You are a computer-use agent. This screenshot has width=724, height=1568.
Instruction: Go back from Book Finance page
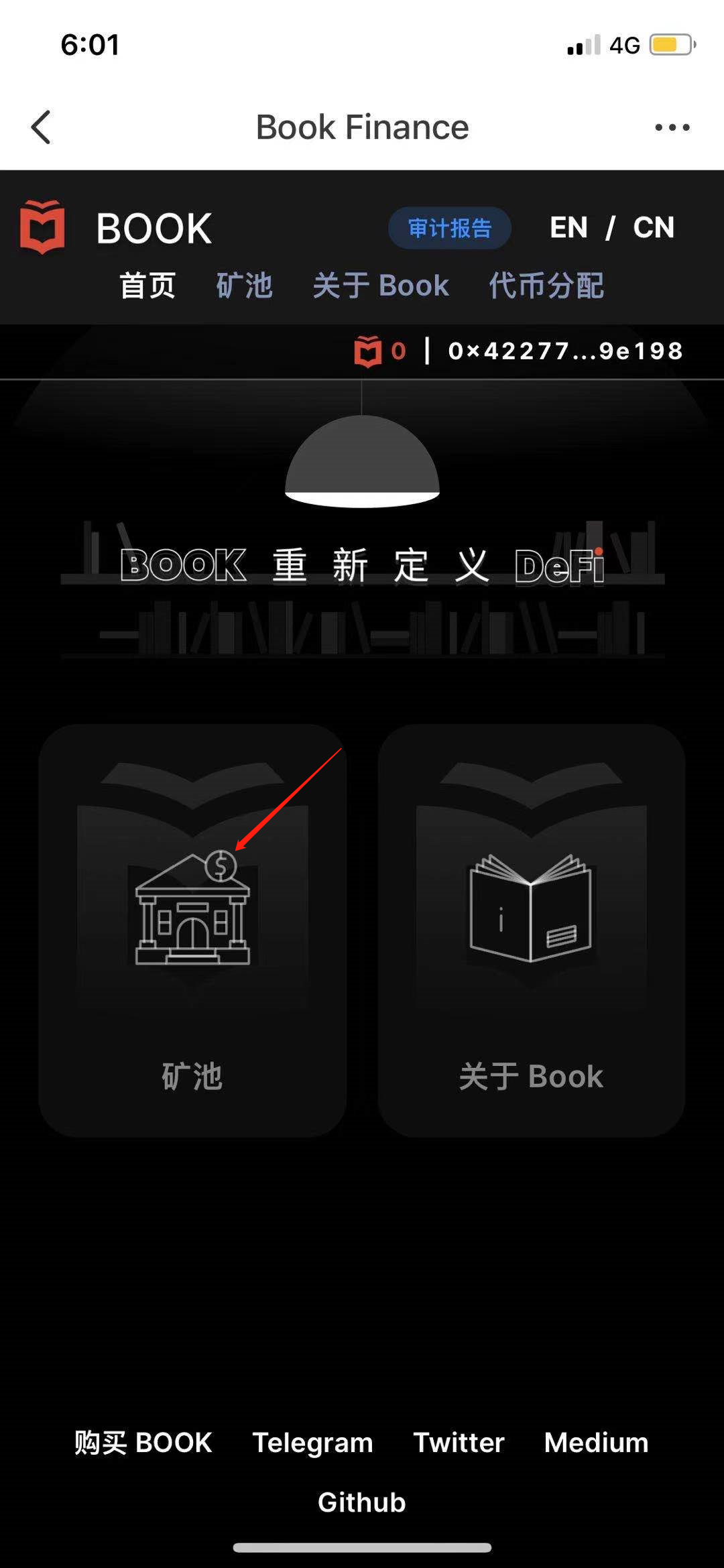click(42, 127)
